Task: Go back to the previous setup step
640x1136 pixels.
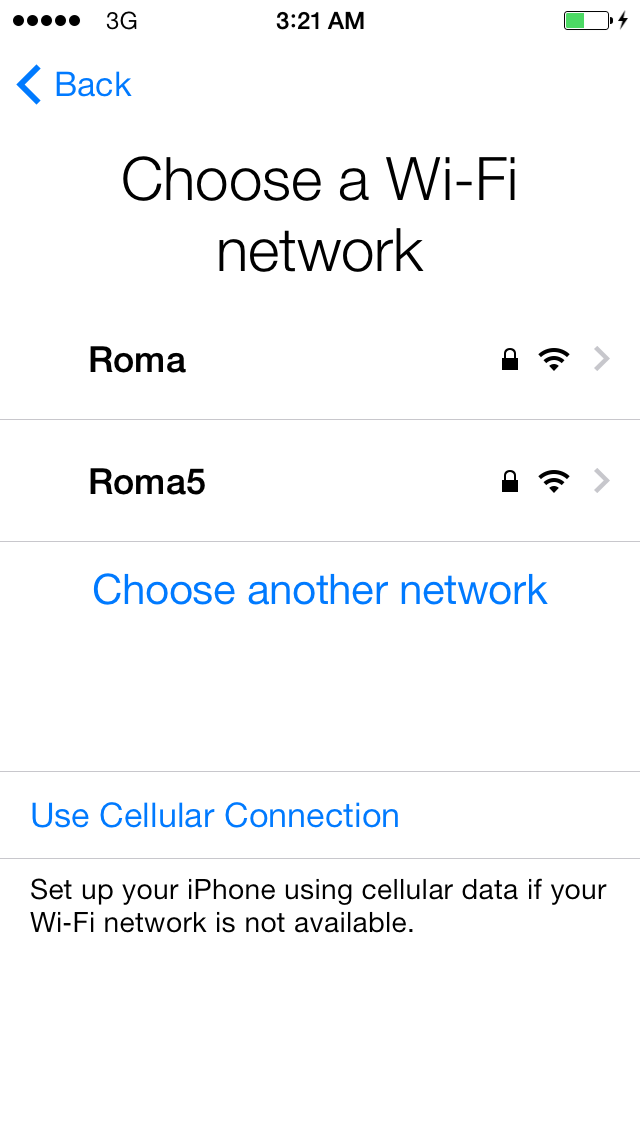Action: pos(75,85)
